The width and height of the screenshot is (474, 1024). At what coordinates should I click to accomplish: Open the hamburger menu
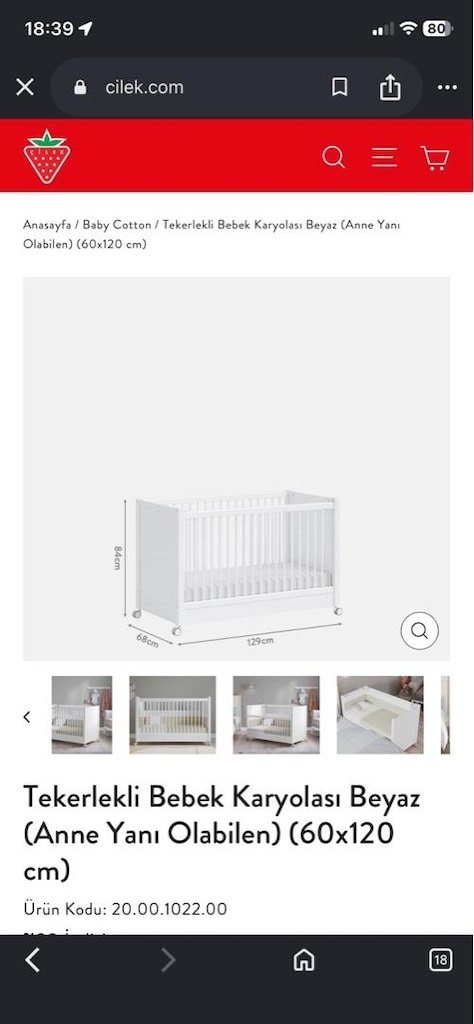(384, 157)
